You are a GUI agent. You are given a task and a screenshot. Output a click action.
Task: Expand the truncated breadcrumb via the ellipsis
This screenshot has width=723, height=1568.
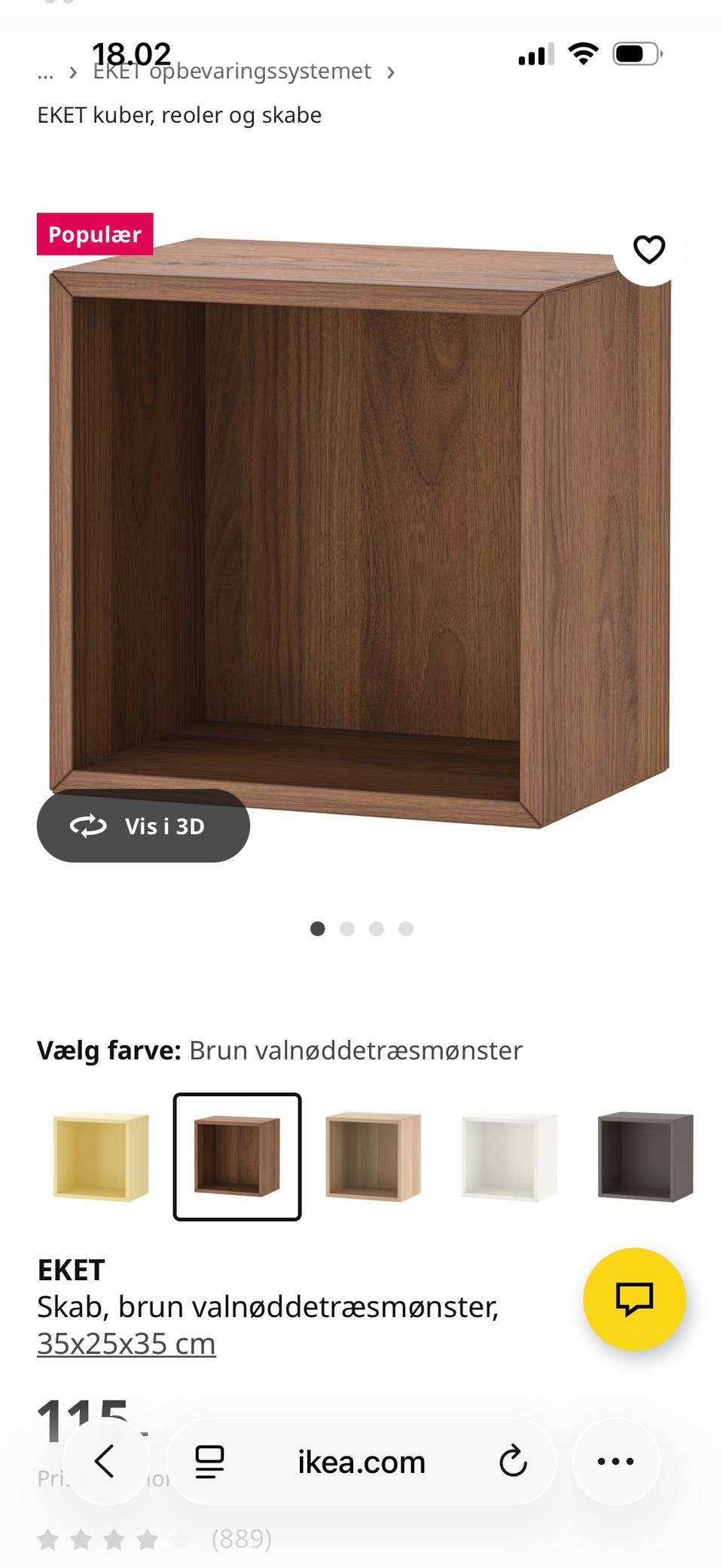click(x=45, y=72)
